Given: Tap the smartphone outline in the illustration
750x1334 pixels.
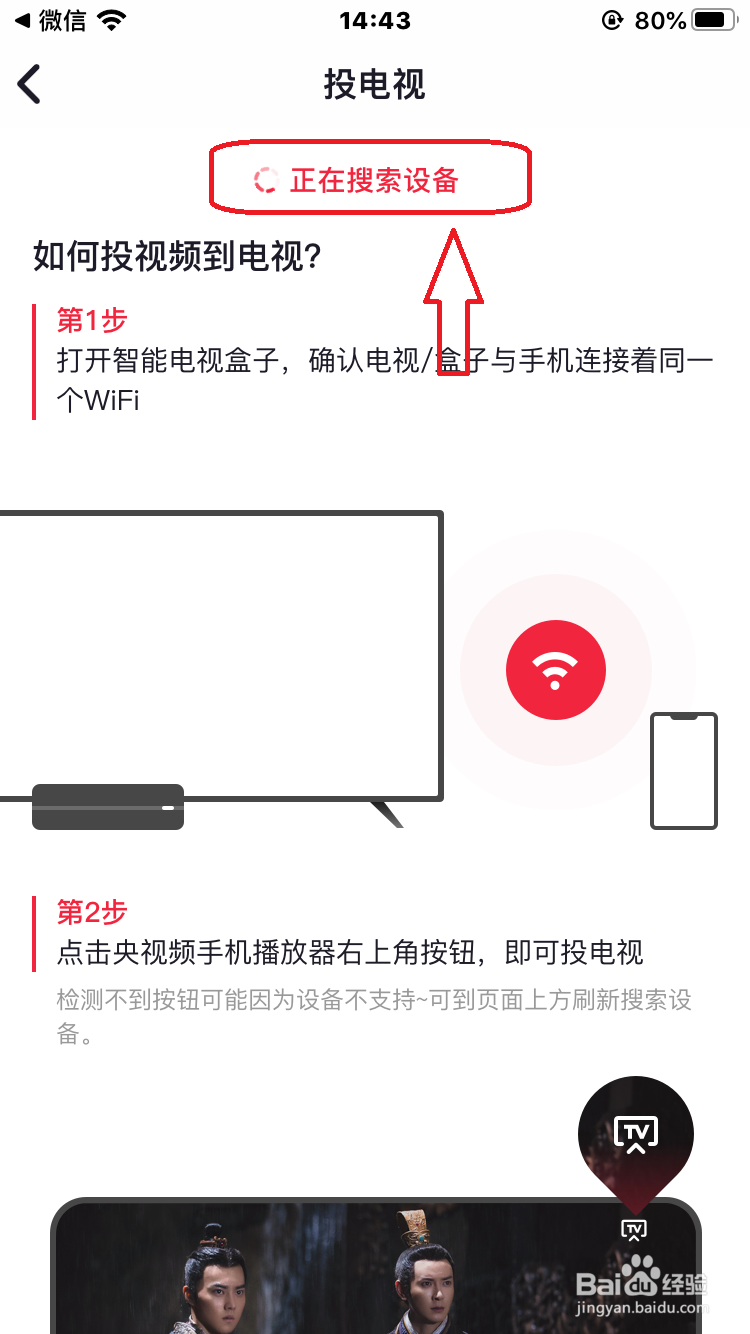Looking at the screenshot, I should pyautogui.click(x=683, y=770).
